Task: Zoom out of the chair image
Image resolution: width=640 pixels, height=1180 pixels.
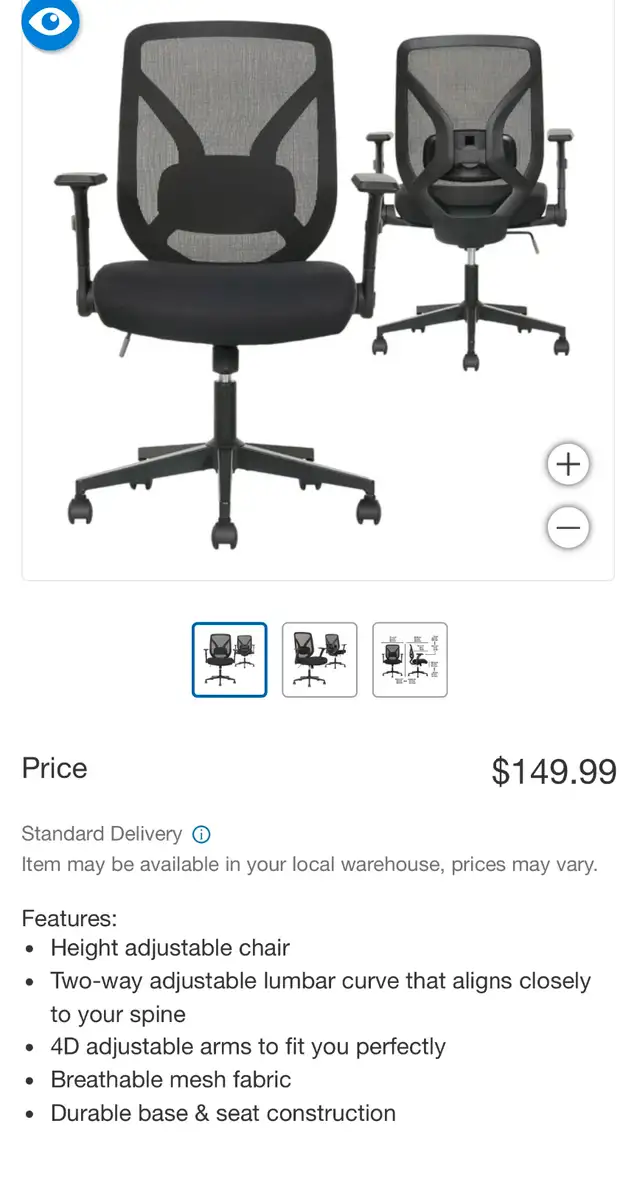Action: 568,528
